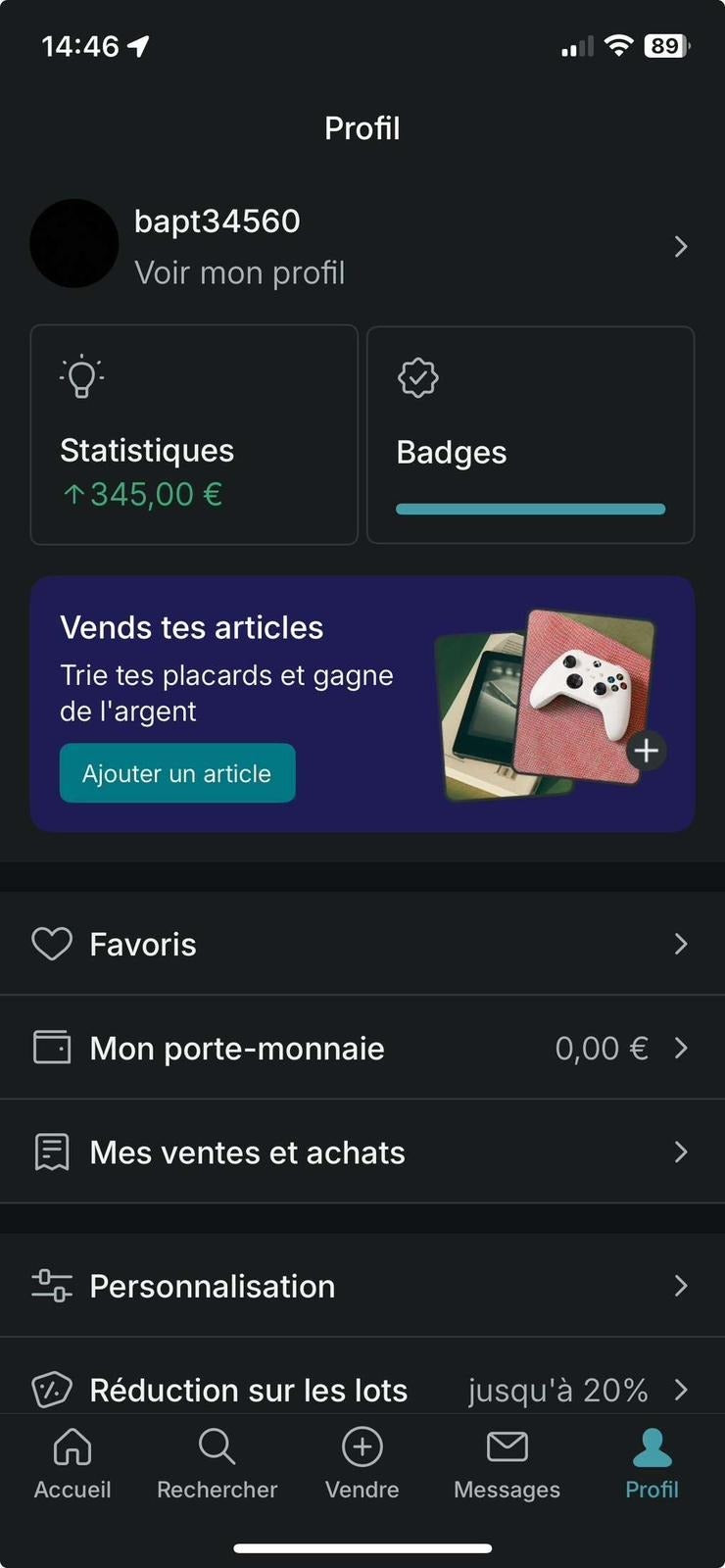This screenshot has height=1568, width=725.
Task: Open bapt34560's profile row
Action: [361, 245]
